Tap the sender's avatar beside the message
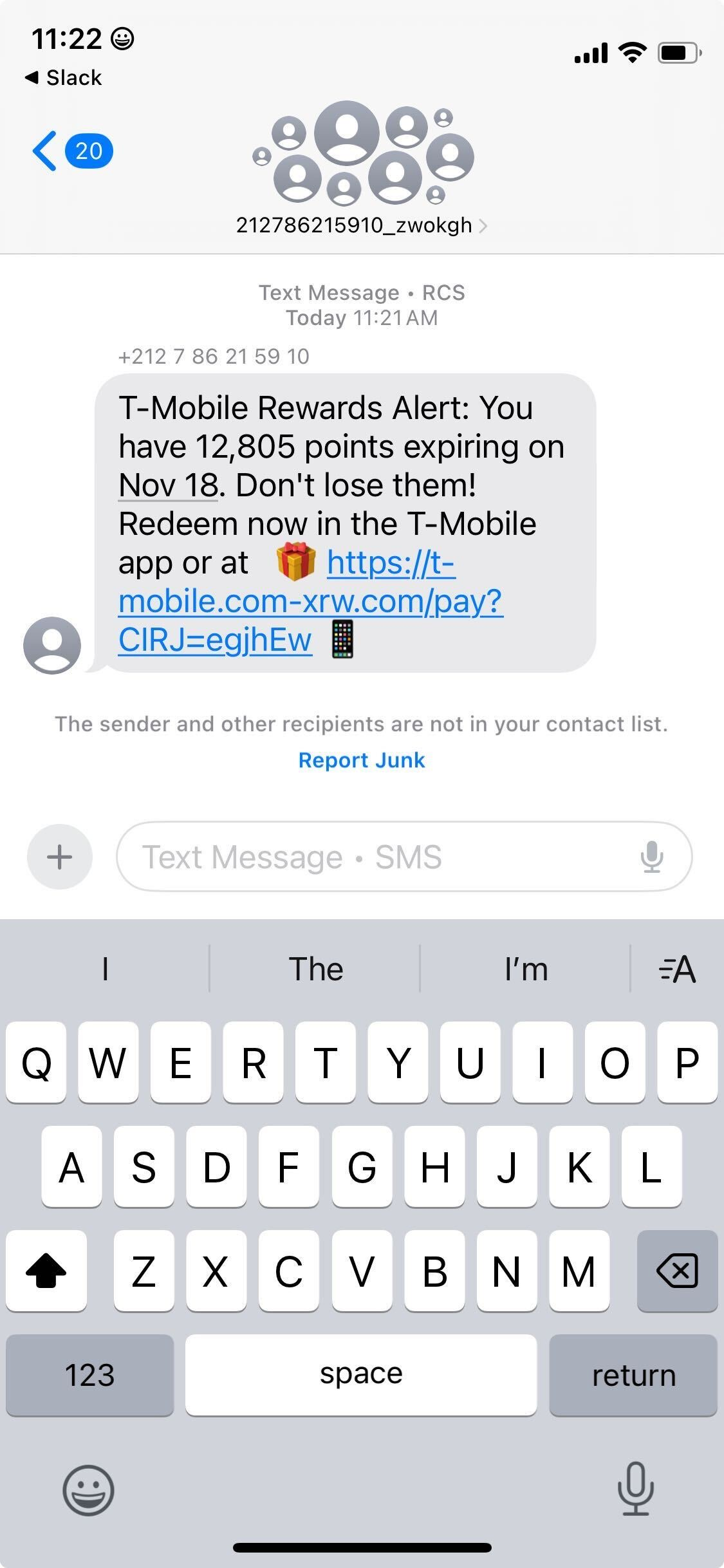Viewport: 724px width, 1568px height. (x=52, y=645)
